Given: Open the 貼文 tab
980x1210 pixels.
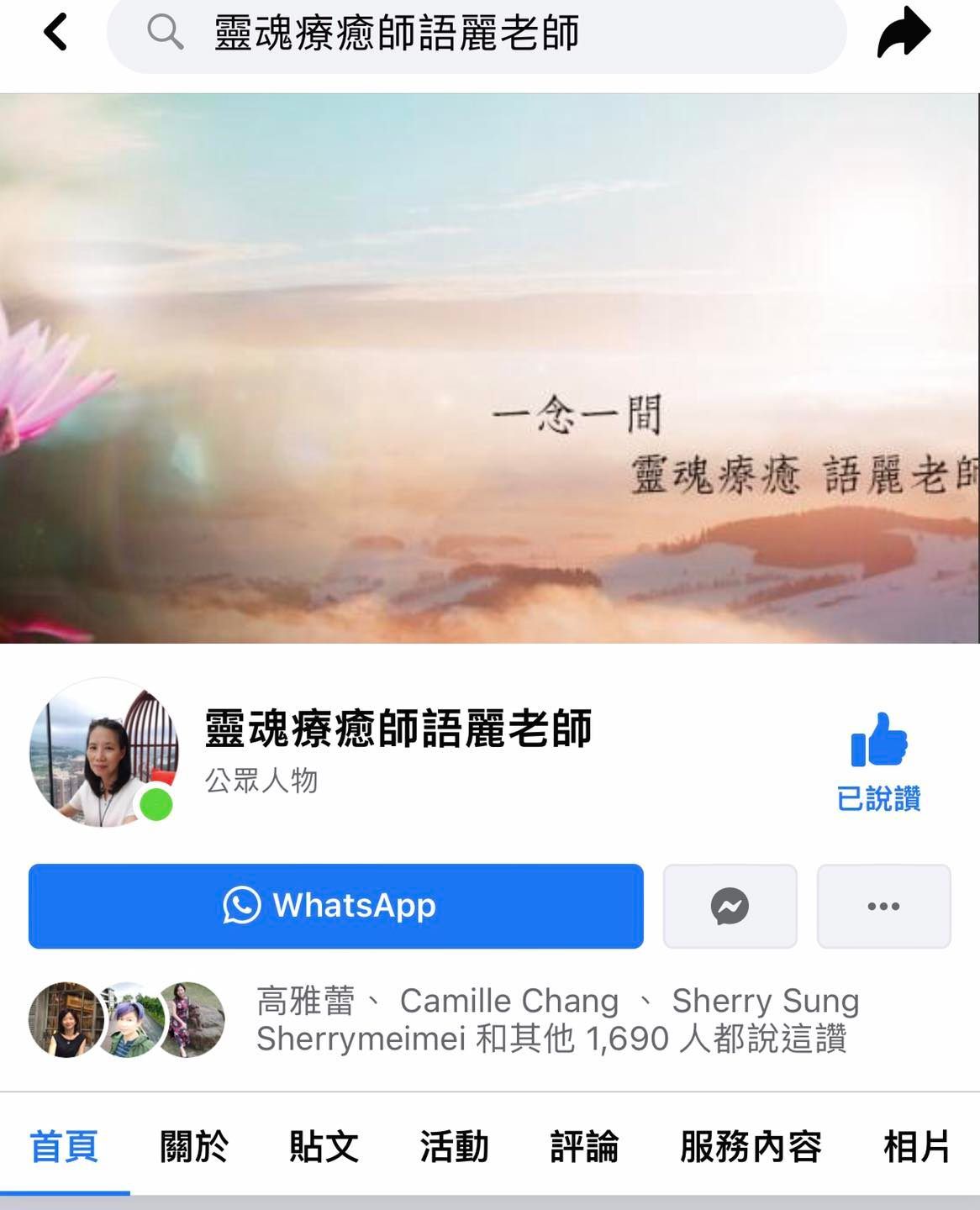Looking at the screenshot, I should tap(324, 1146).
